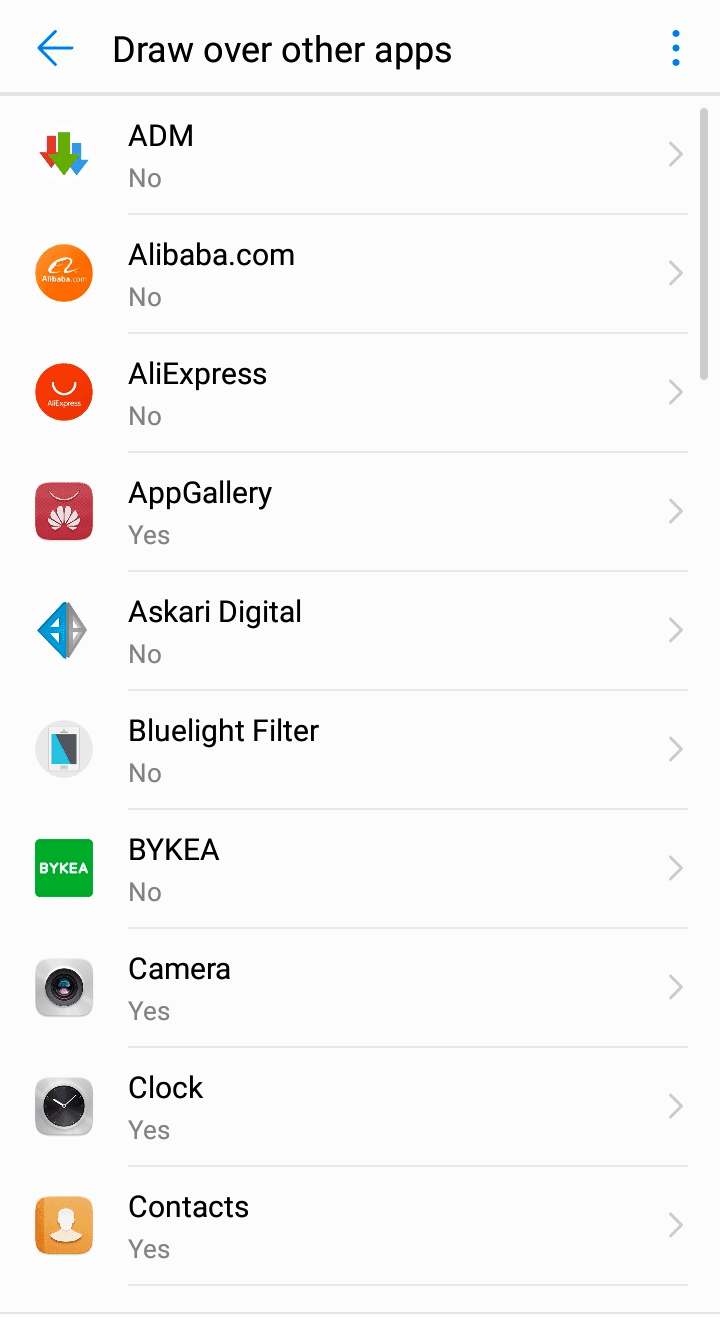Image resolution: width=720 pixels, height=1317 pixels.
Task: View Camera overlay permission
Action: pyautogui.click(x=360, y=988)
